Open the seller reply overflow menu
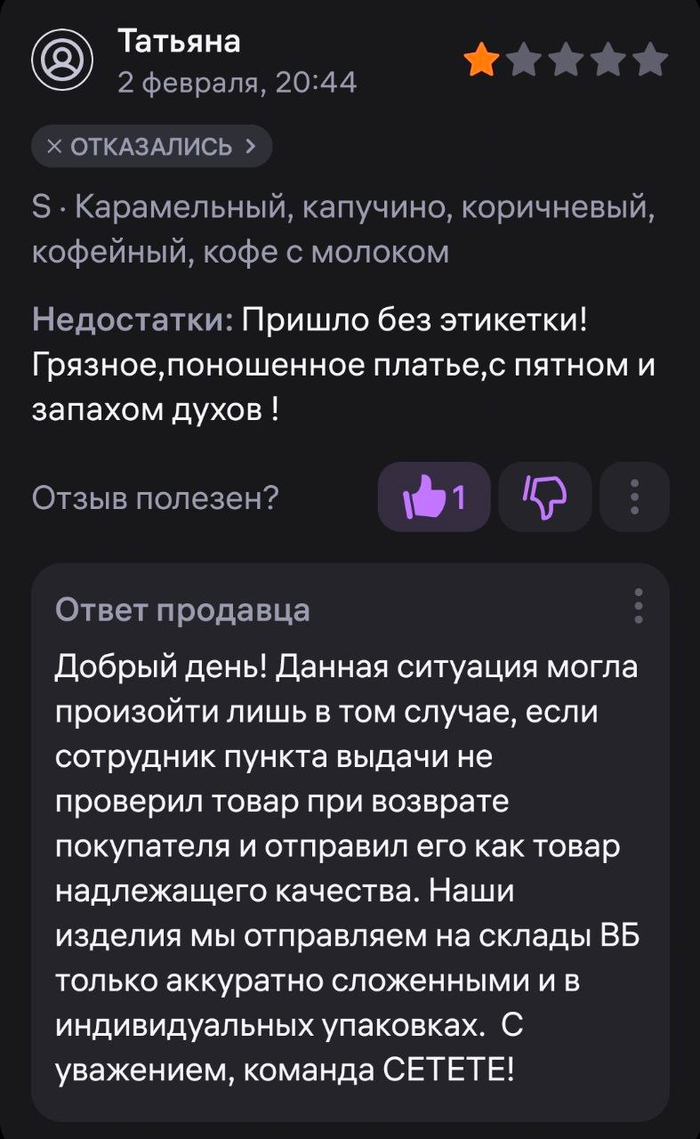The height and width of the screenshot is (1139, 700). (x=638, y=607)
